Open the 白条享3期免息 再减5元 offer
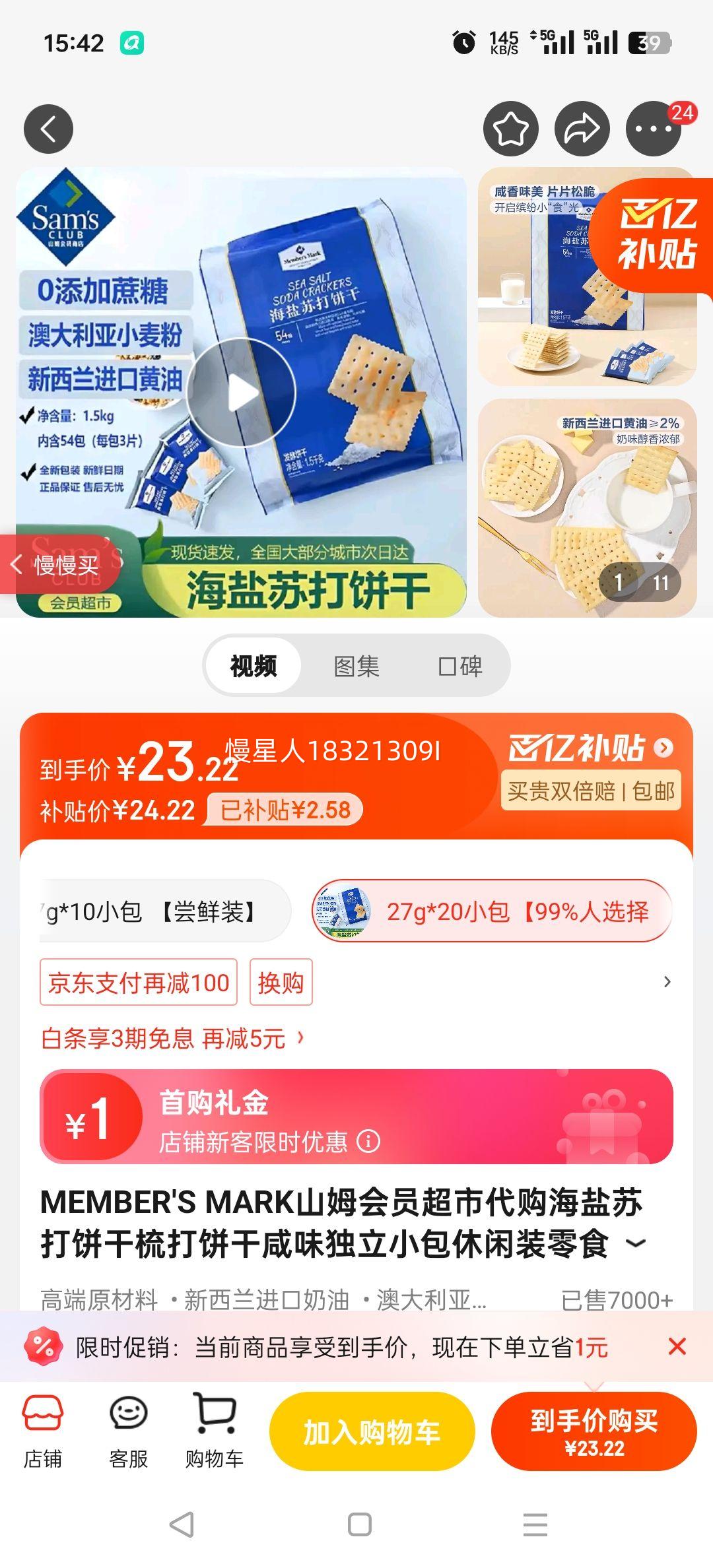713x1568 pixels. [x=172, y=1038]
